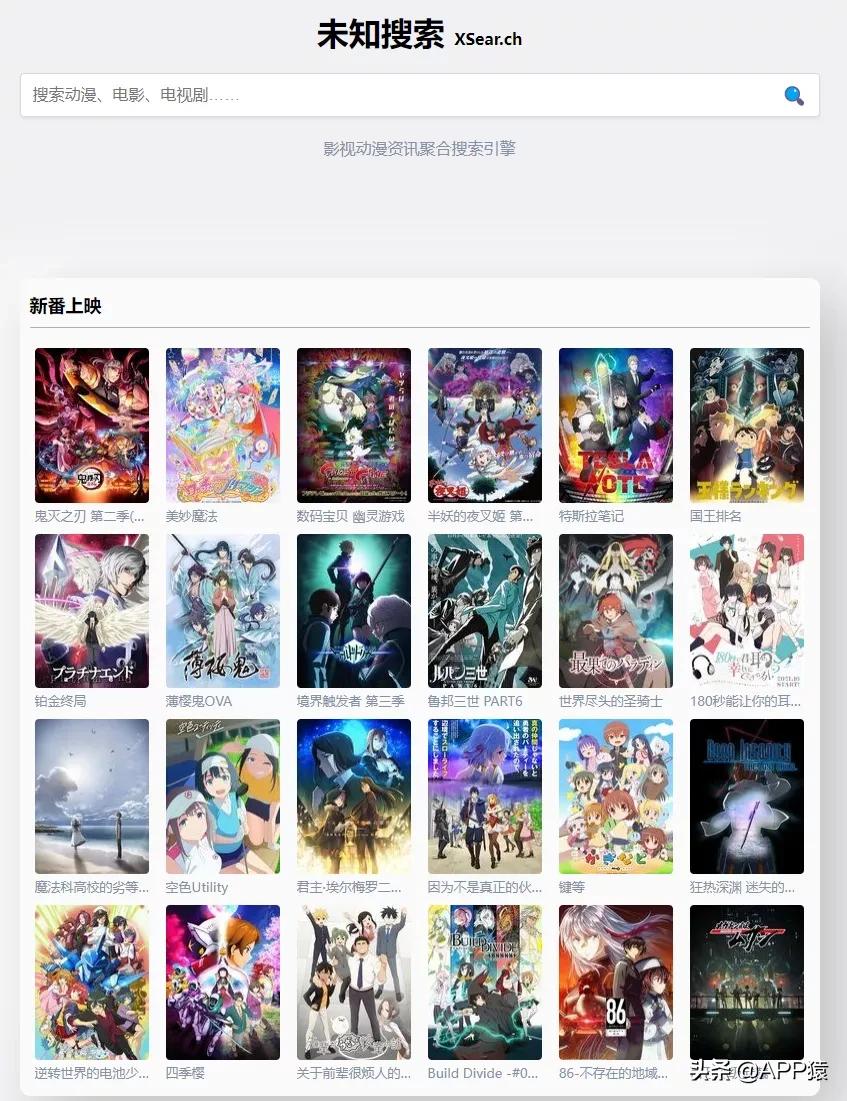This screenshot has width=847, height=1101.
Task: Click the magnifying glass search icon
Action: pyautogui.click(x=793, y=95)
